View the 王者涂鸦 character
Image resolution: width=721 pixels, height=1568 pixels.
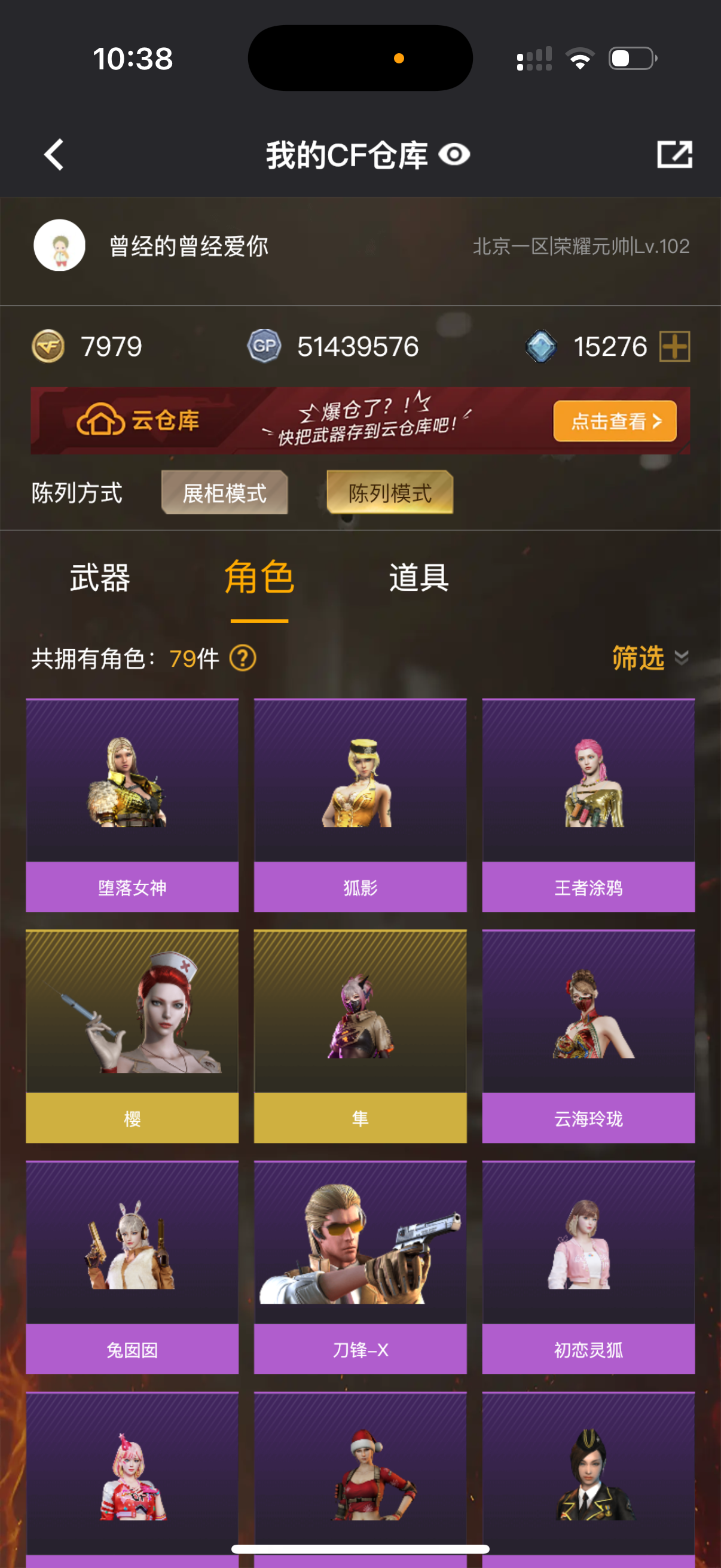pos(588,805)
